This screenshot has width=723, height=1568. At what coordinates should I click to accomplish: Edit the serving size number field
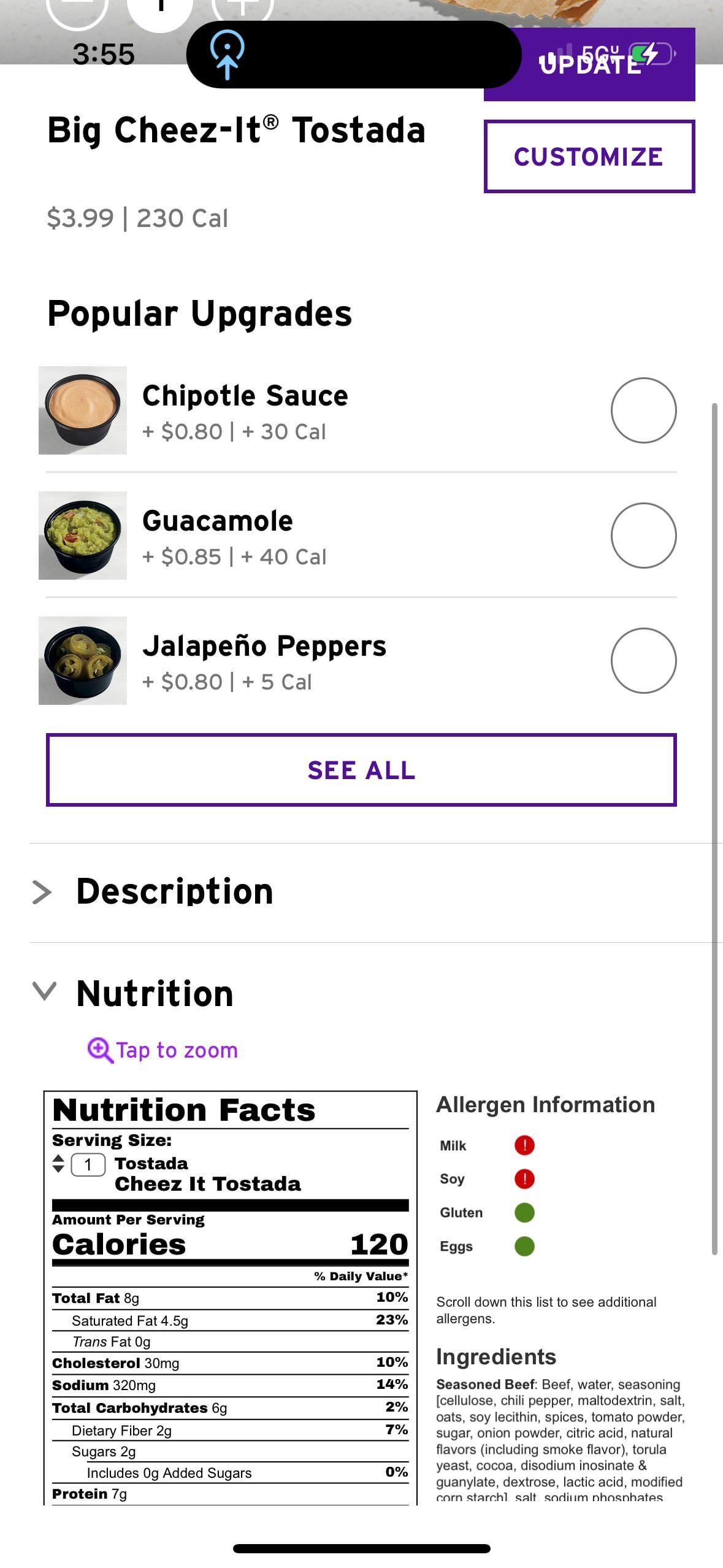88,1164
